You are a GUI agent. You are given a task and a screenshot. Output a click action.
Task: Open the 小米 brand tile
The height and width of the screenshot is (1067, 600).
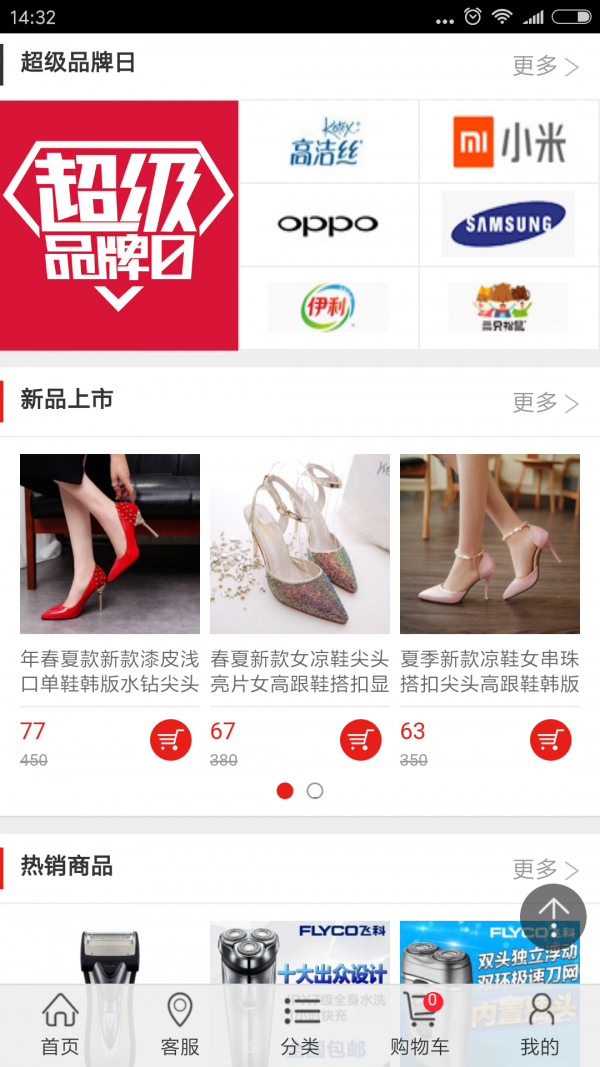point(509,142)
